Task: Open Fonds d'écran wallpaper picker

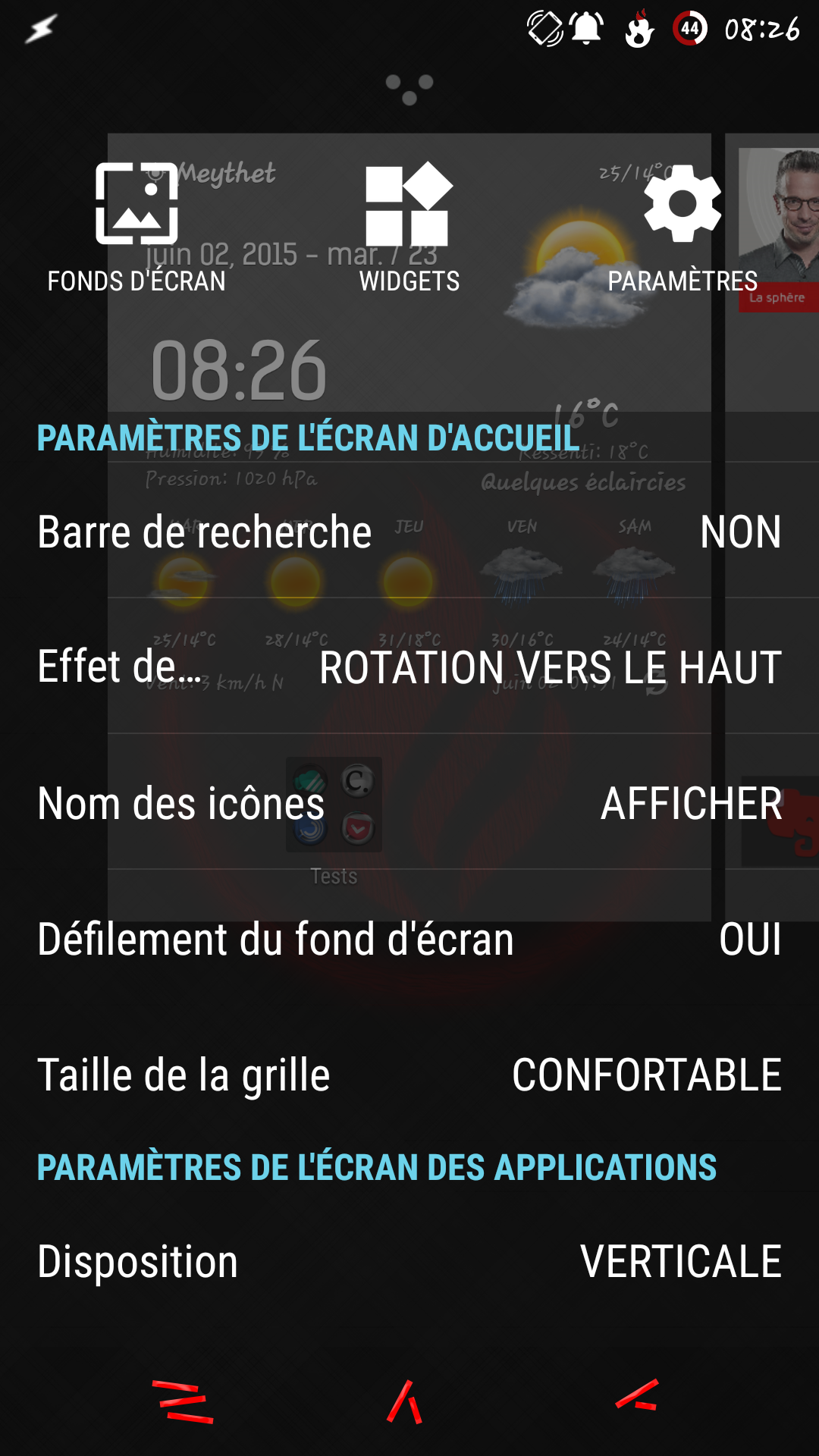Action: point(136,227)
